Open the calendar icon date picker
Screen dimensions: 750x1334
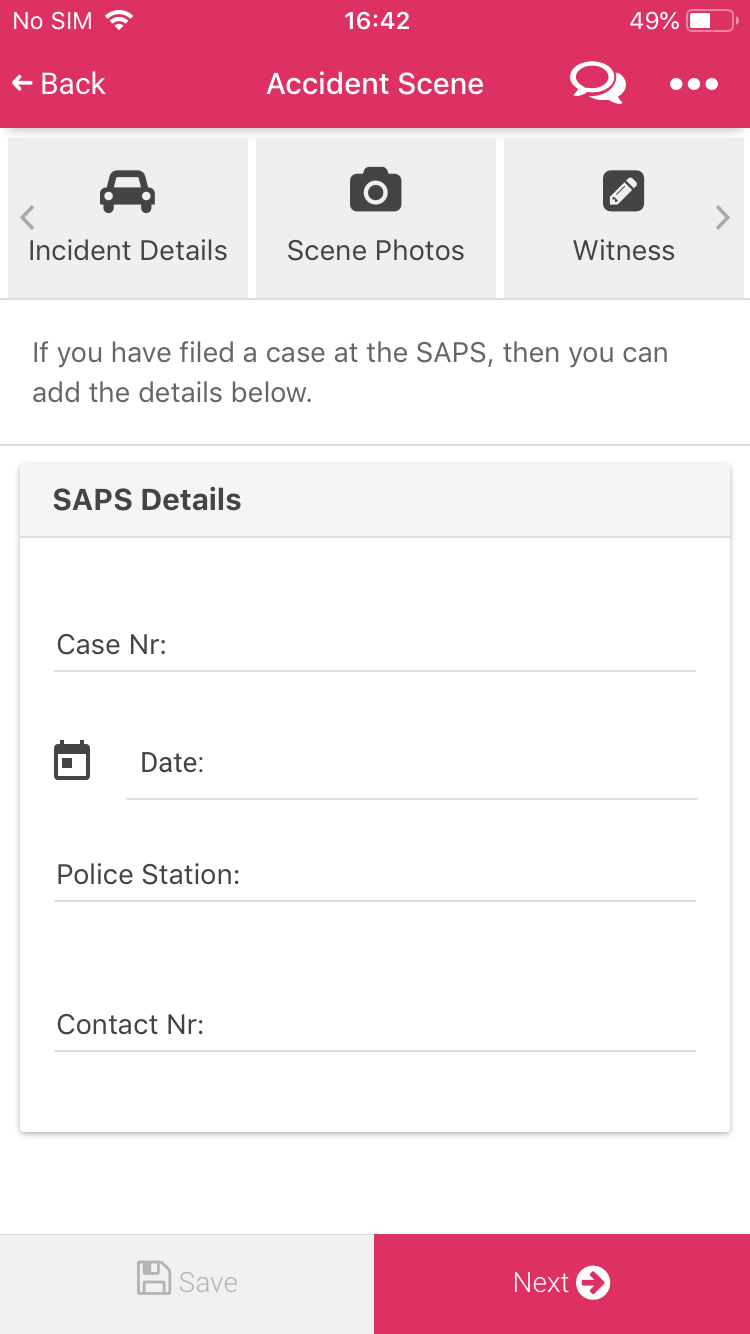[72, 761]
